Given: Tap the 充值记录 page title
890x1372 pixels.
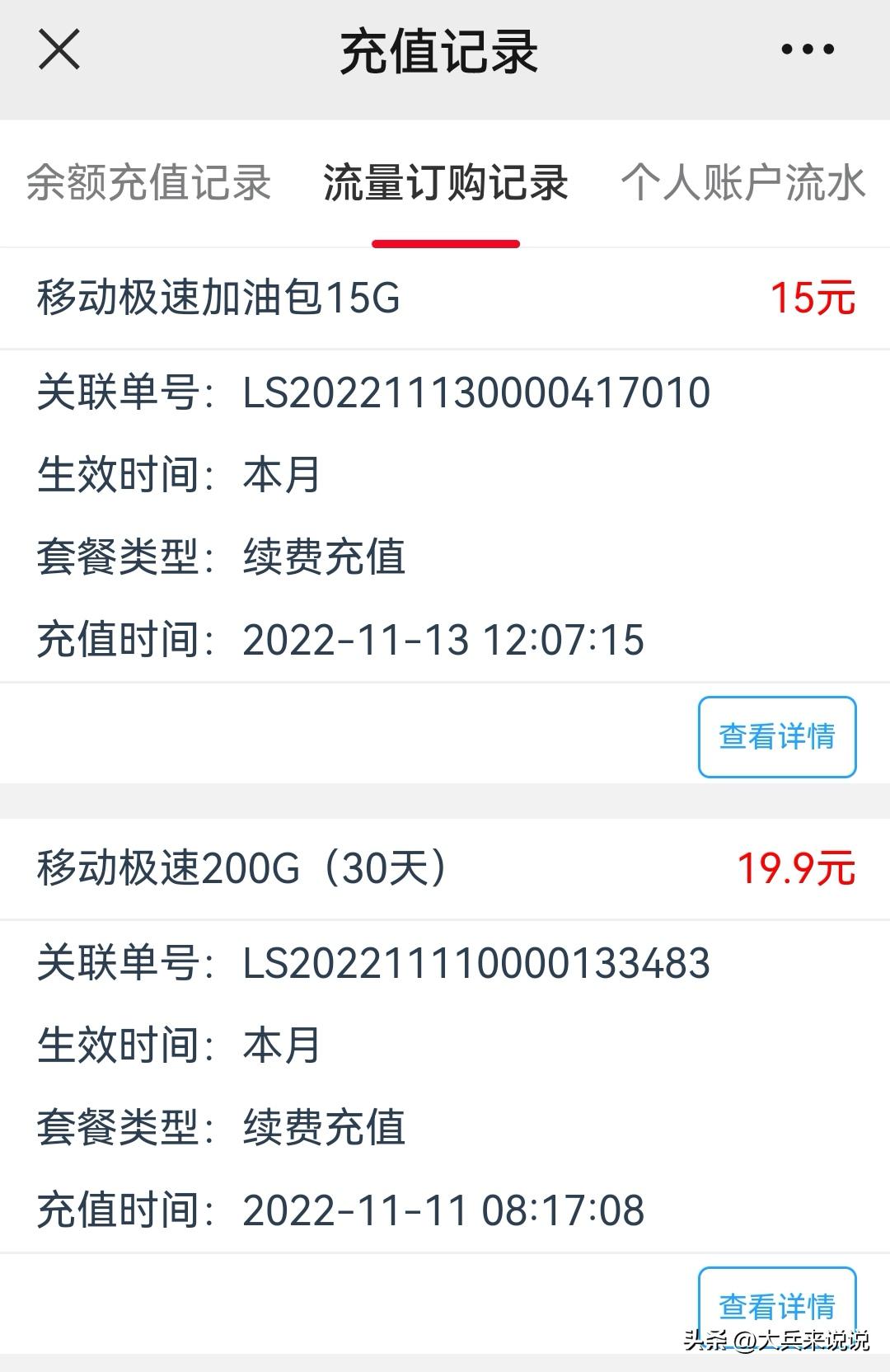Looking at the screenshot, I should tap(445, 49).
